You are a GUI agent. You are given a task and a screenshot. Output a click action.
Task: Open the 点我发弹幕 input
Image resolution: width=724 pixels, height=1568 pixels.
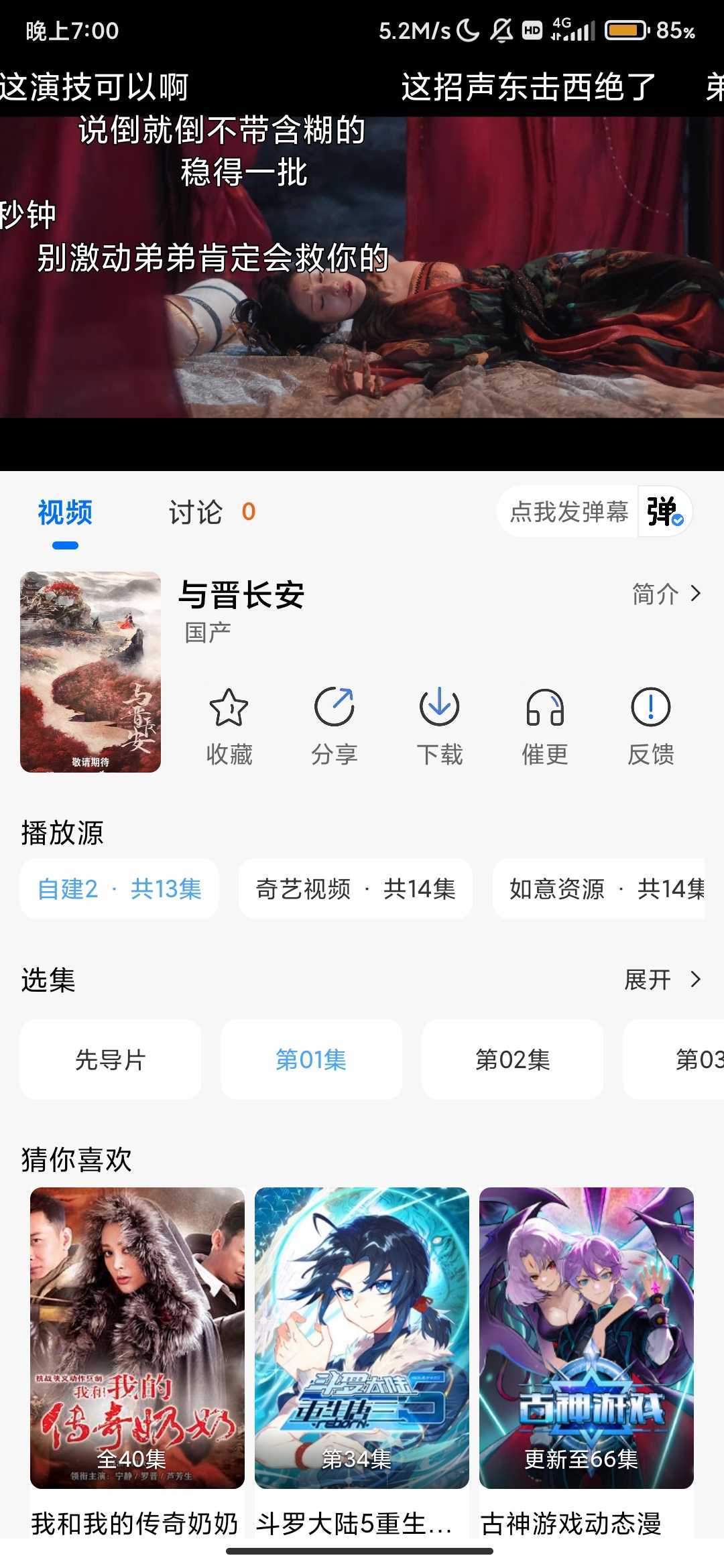point(568,513)
